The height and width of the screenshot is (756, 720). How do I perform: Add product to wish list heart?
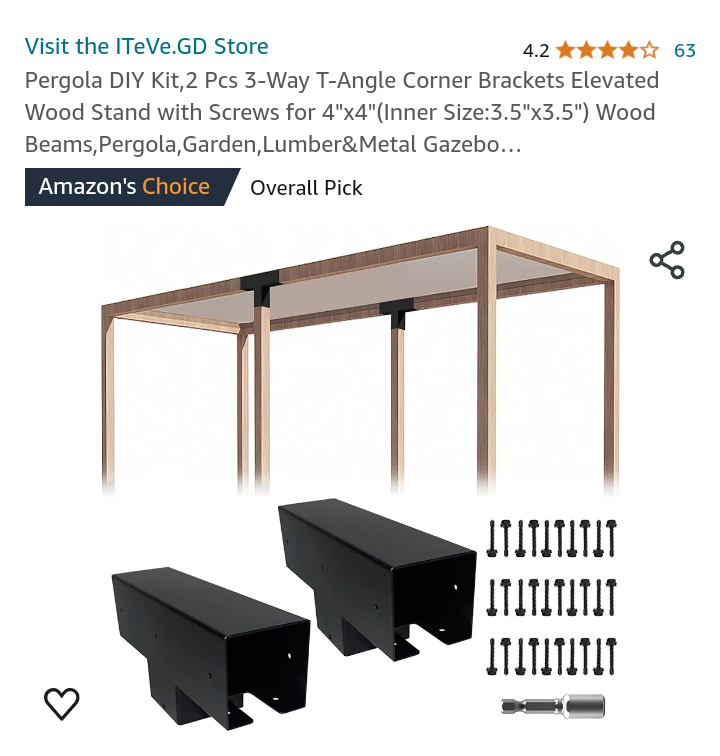(62, 704)
